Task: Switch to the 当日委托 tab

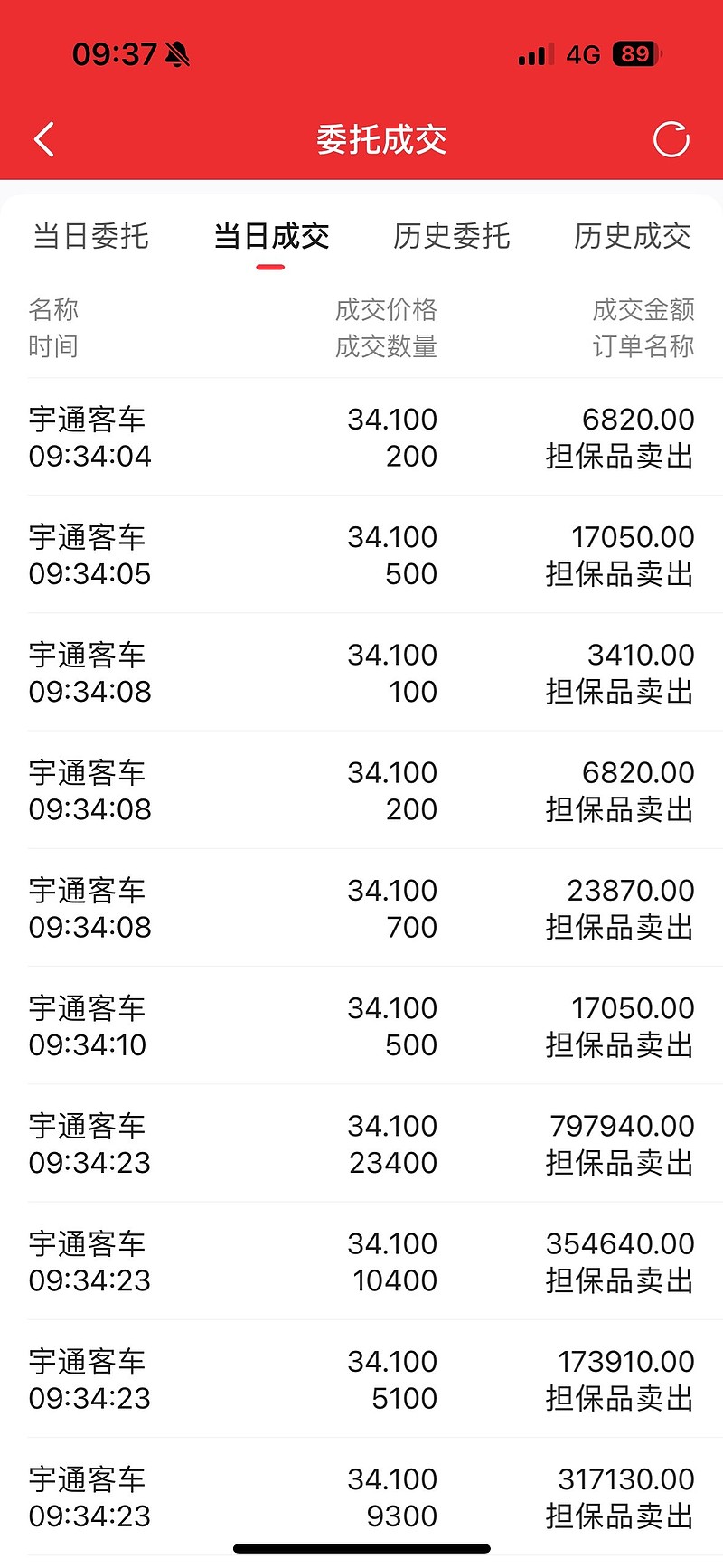Action: (x=89, y=237)
